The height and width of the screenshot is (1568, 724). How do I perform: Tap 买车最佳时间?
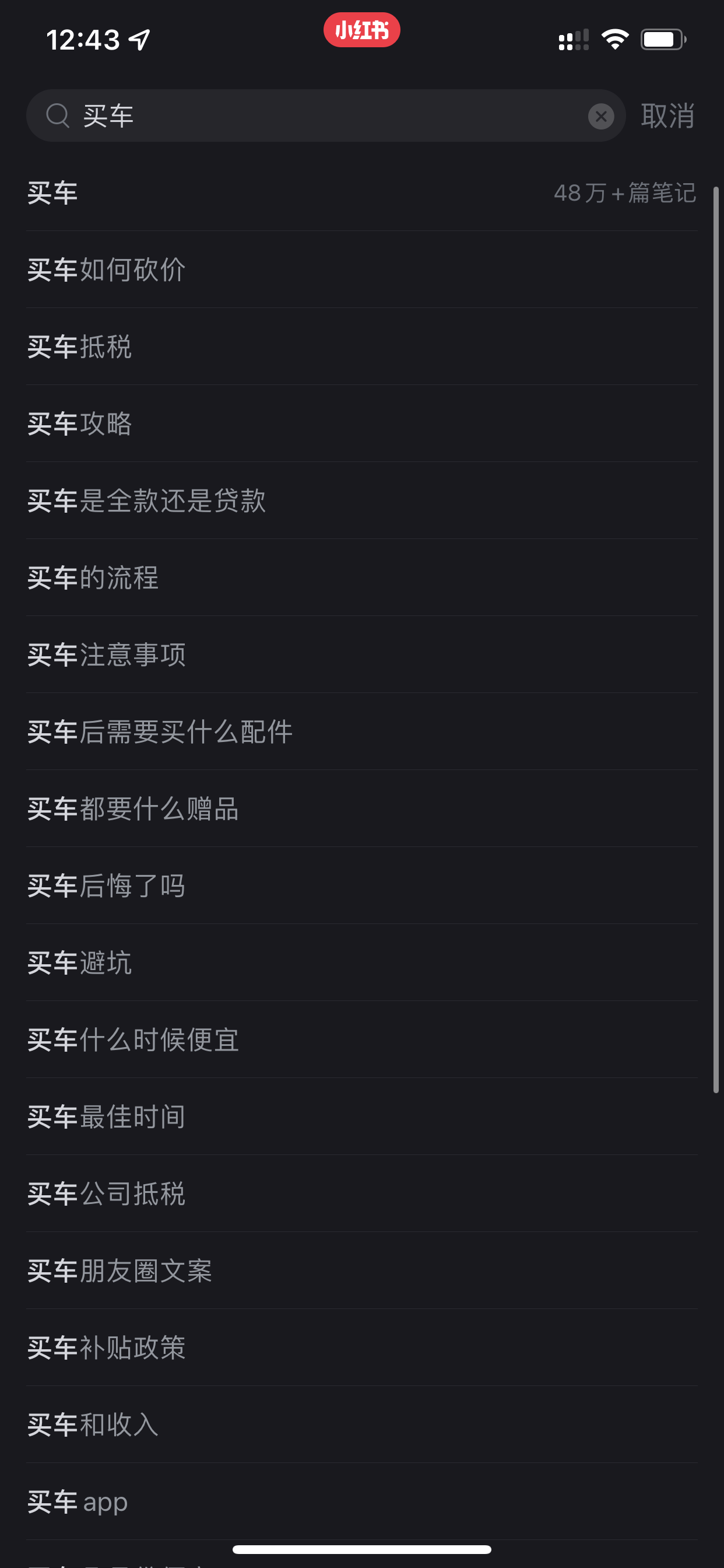click(x=362, y=1116)
